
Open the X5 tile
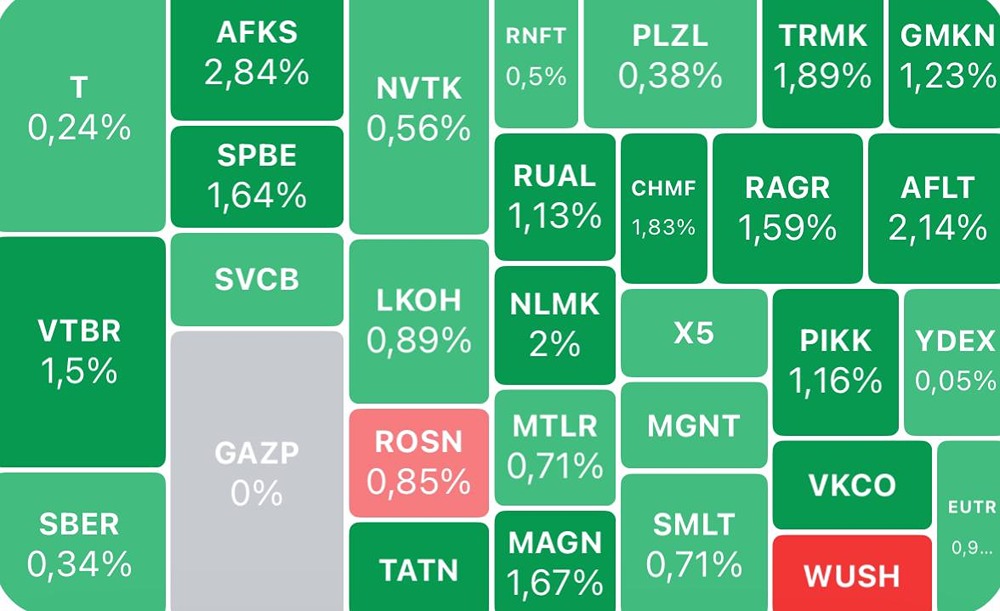tap(693, 333)
